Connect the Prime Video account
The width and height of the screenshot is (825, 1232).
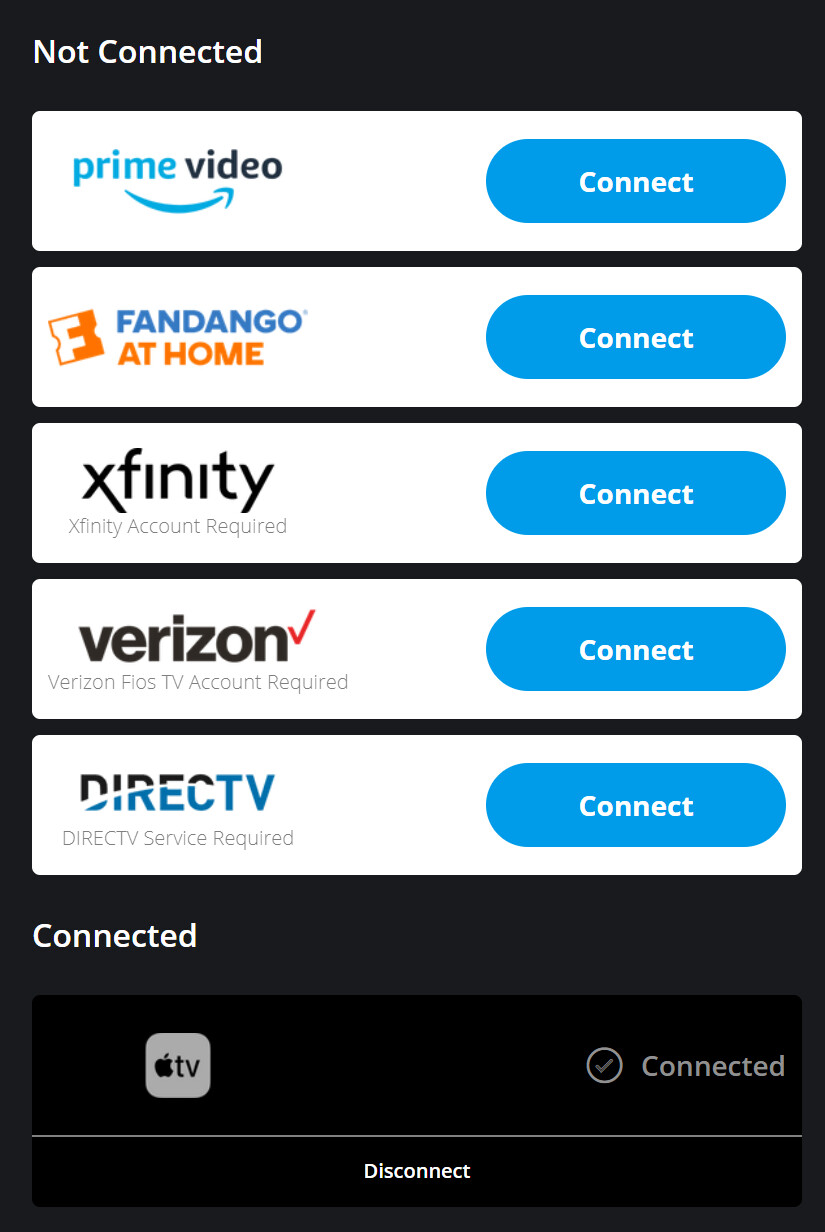(636, 181)
